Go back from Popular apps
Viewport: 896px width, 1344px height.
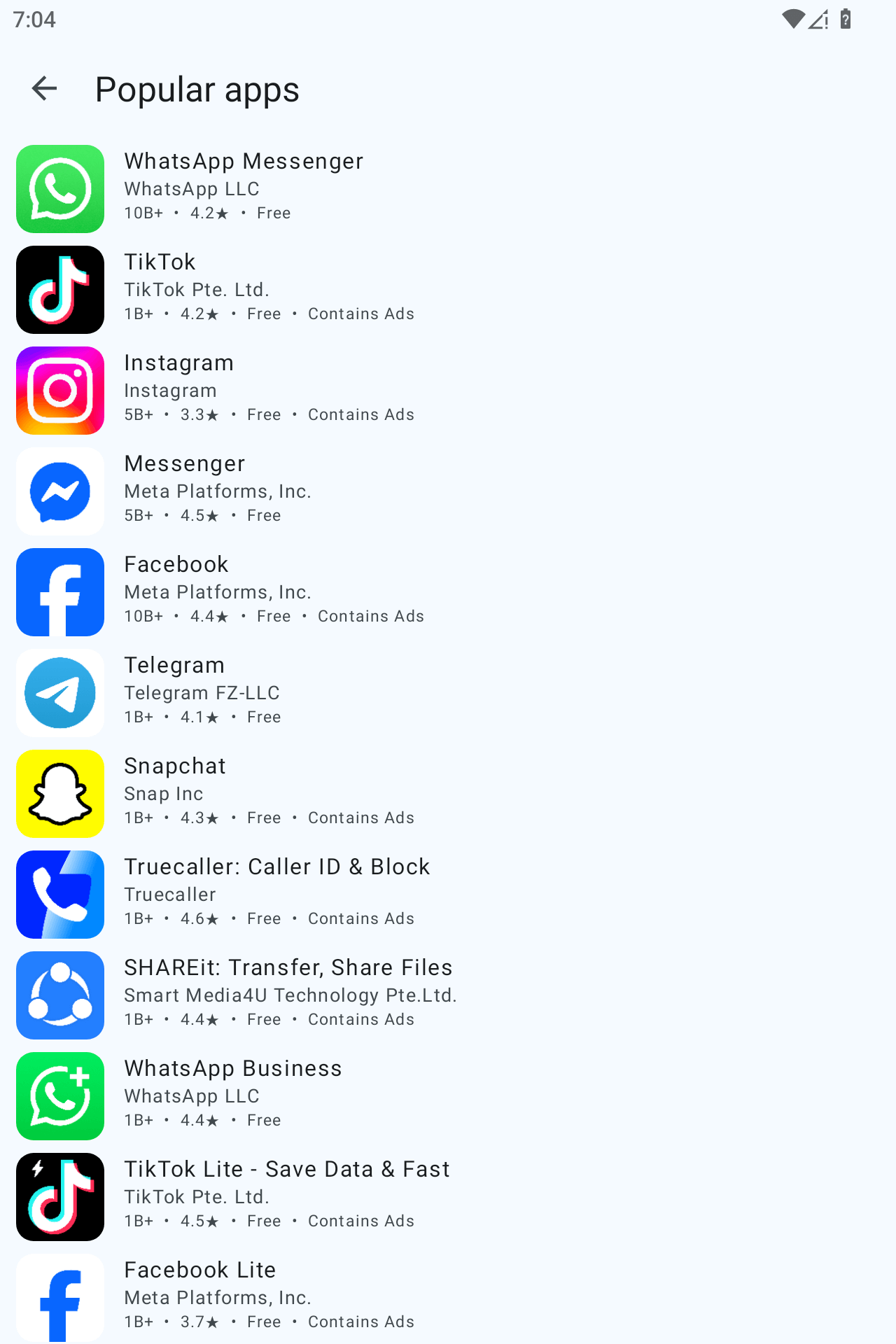(44, 89)
